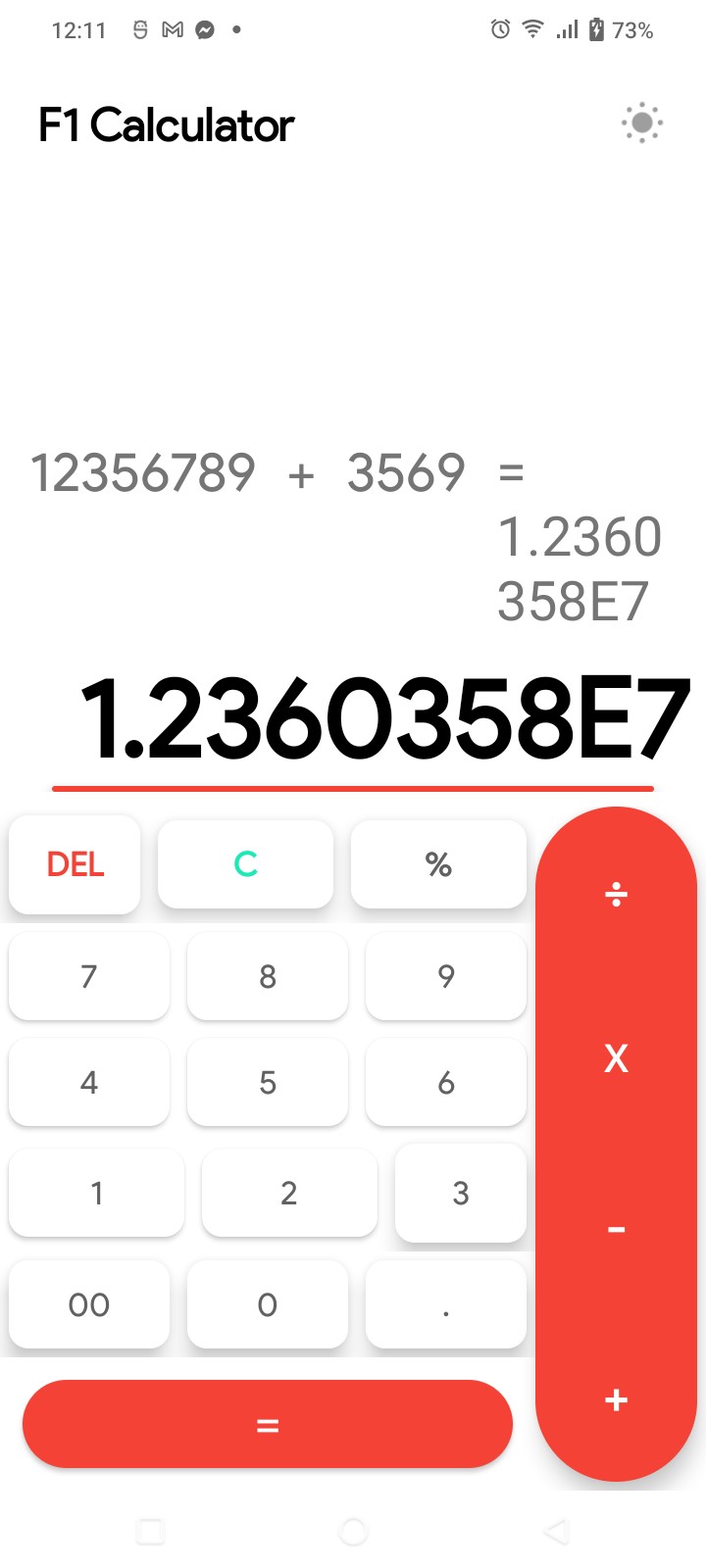Enter digit 7
Screen dimensions: 706x1568
(x=89, y=976)
